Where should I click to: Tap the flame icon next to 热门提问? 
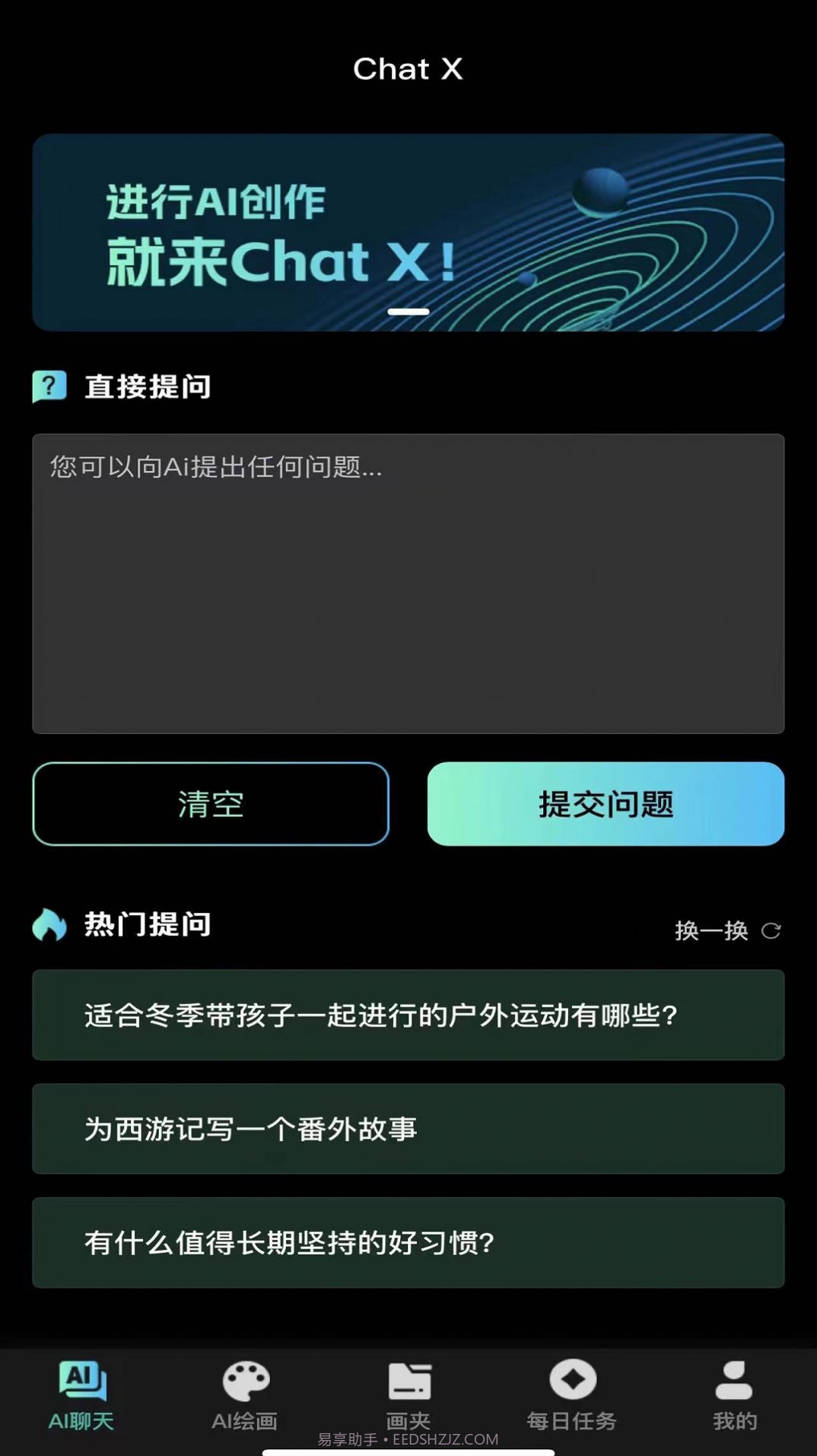click(47, 925)
